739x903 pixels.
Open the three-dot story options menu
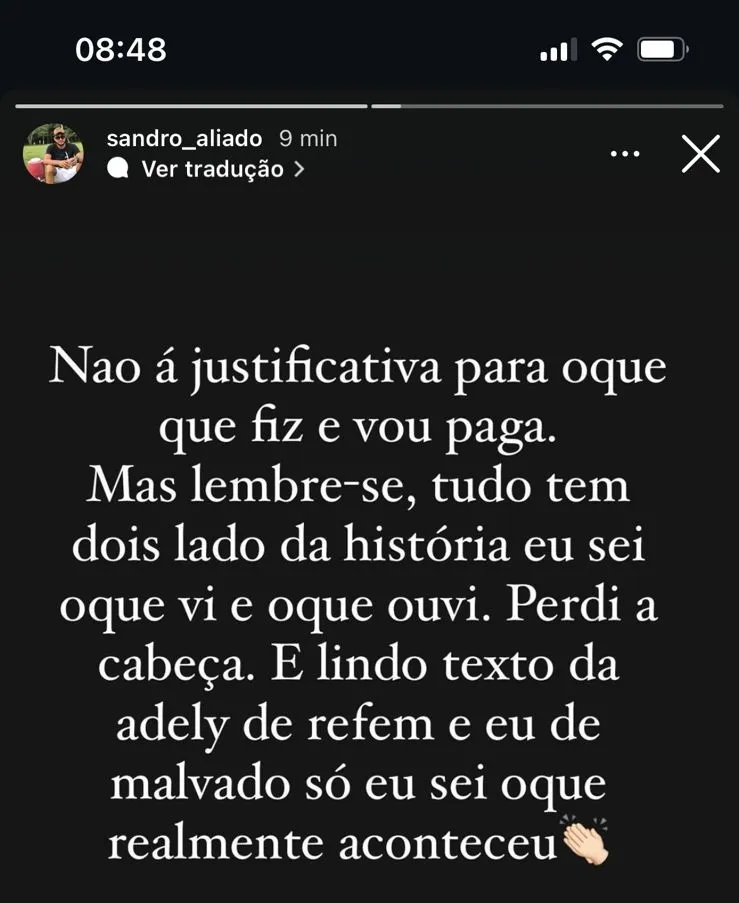[625, 154]
